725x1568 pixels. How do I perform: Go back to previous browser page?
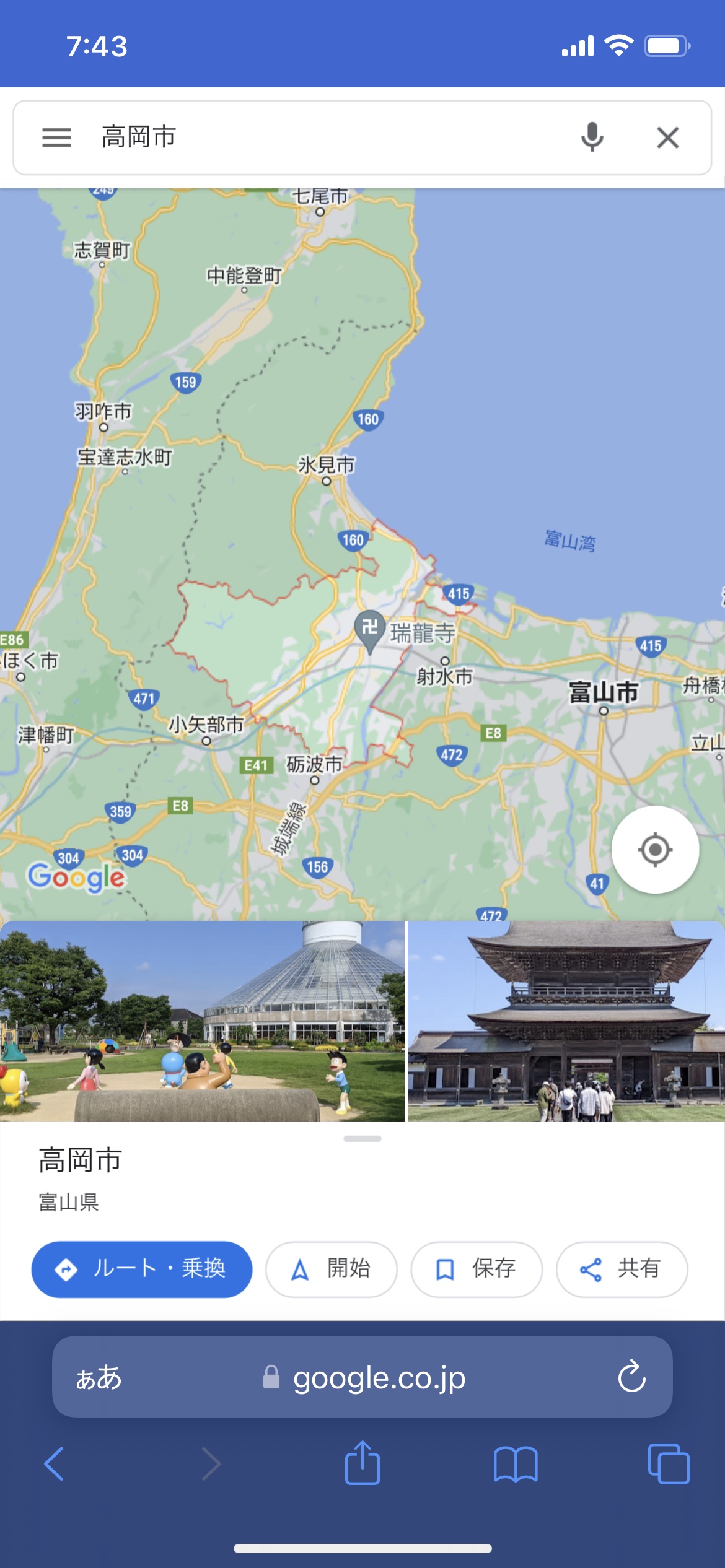pyautogui.click(x=54, y=1464)
